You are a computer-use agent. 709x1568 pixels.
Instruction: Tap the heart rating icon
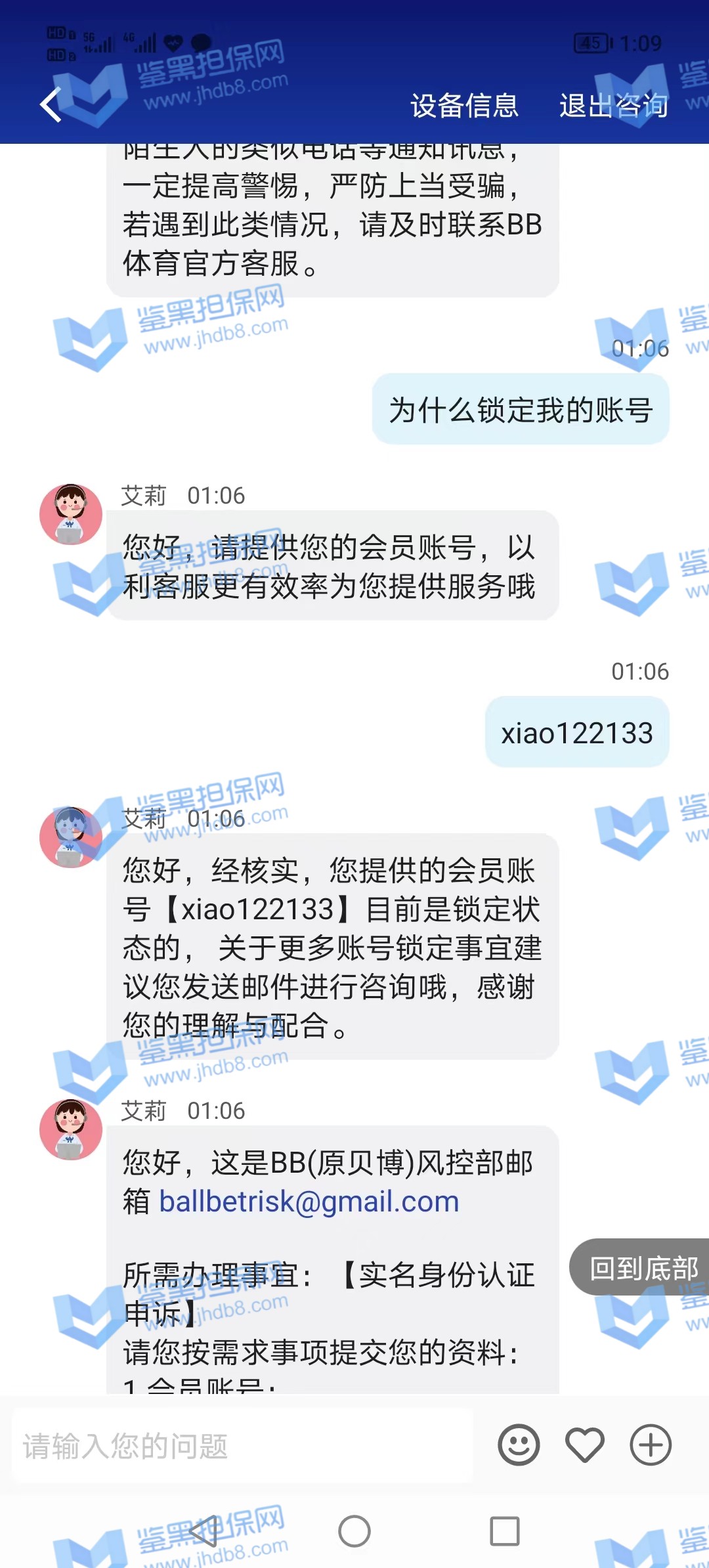click(584, 1445)
